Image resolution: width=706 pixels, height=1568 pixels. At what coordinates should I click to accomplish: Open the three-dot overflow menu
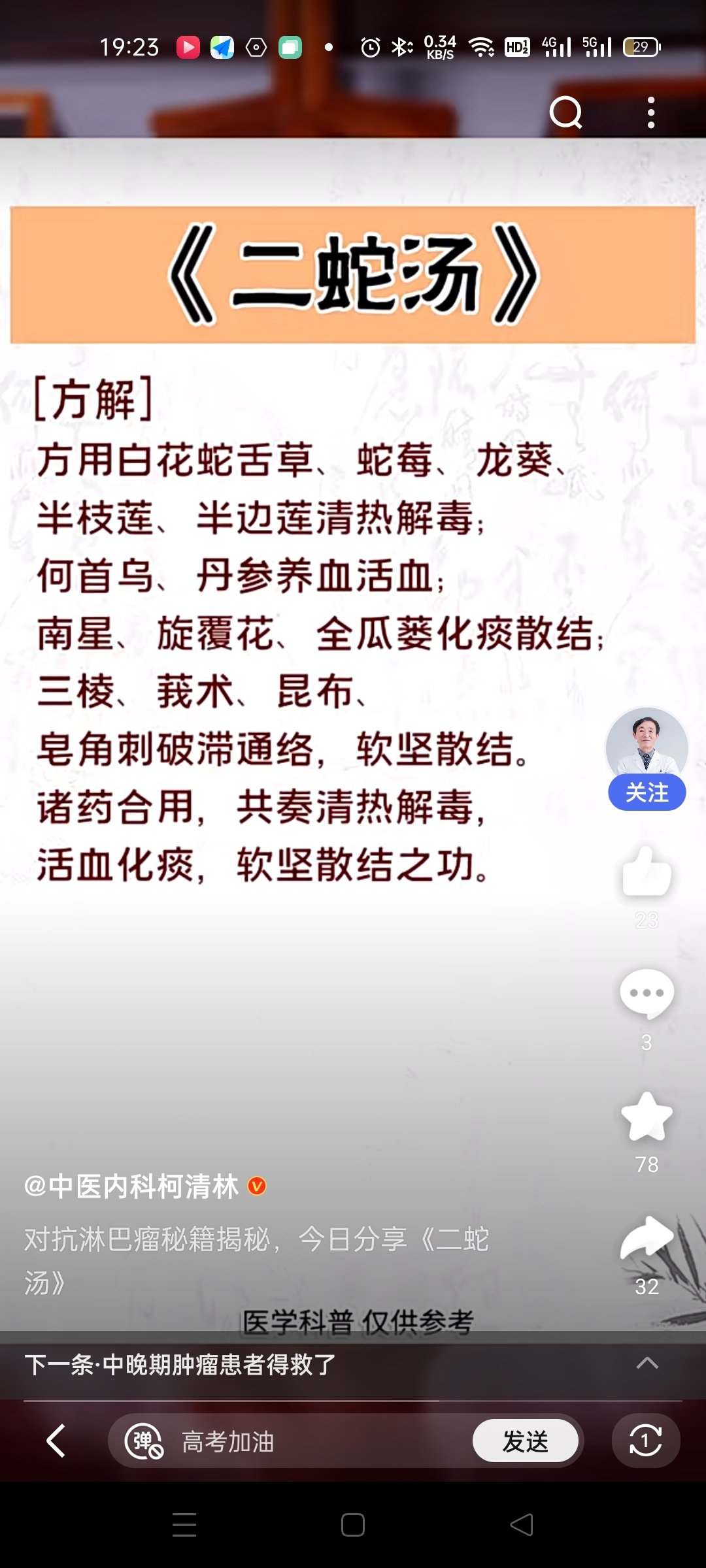pyautogui.click(x=650, y=112)
